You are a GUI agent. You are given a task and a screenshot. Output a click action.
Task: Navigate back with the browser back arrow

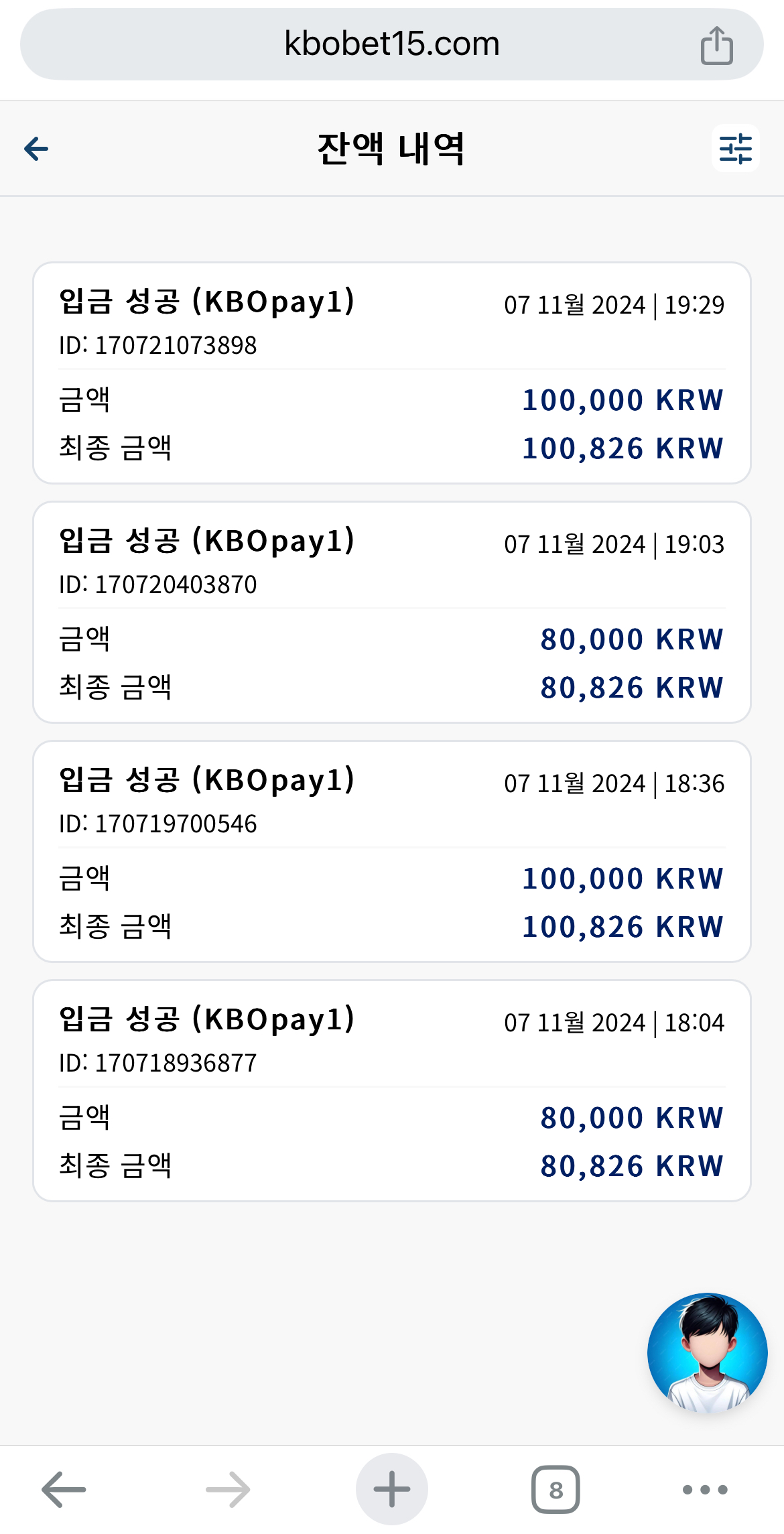tap(64, 1489)
